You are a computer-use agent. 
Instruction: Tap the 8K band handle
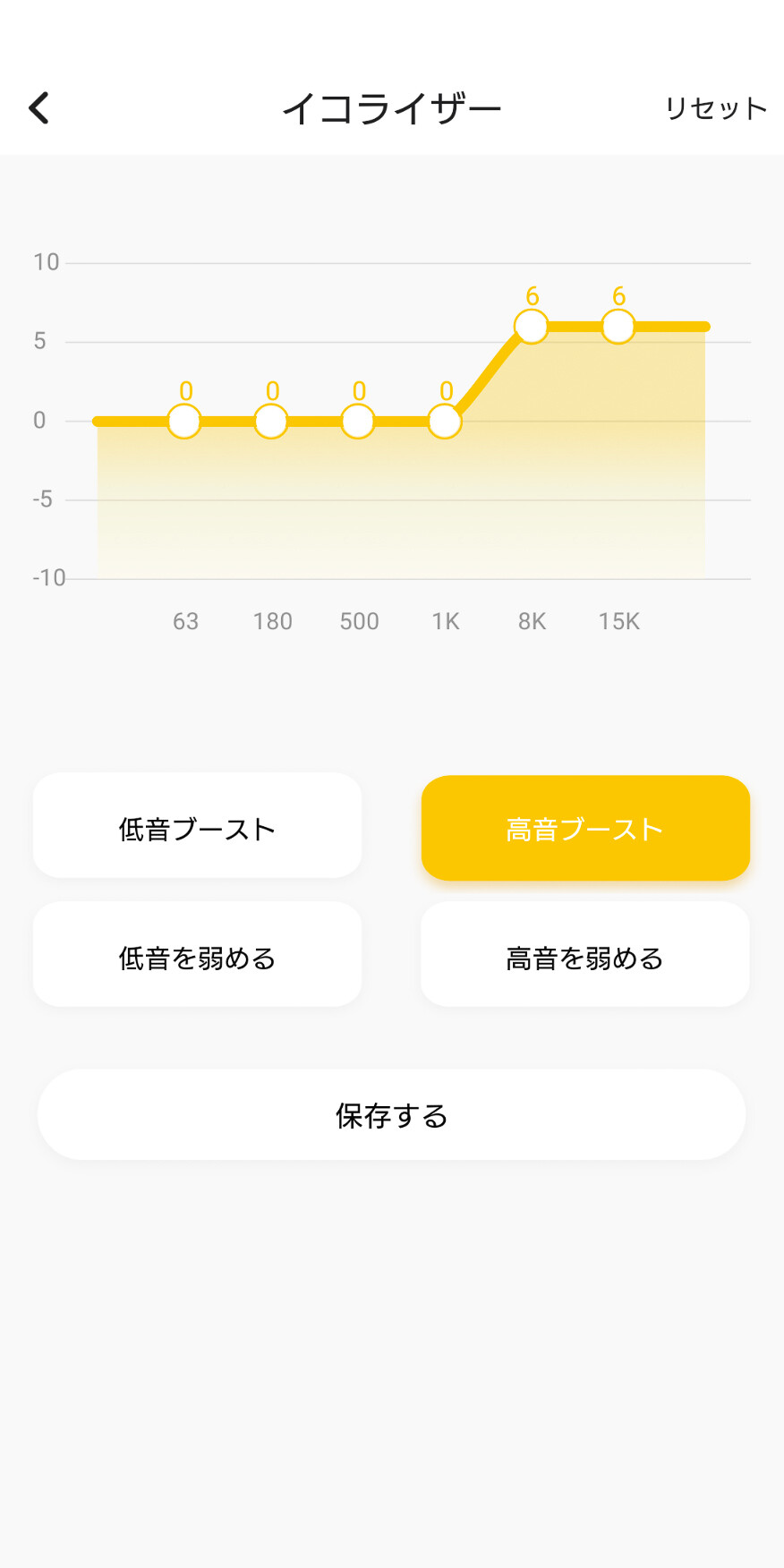point(532,327)
